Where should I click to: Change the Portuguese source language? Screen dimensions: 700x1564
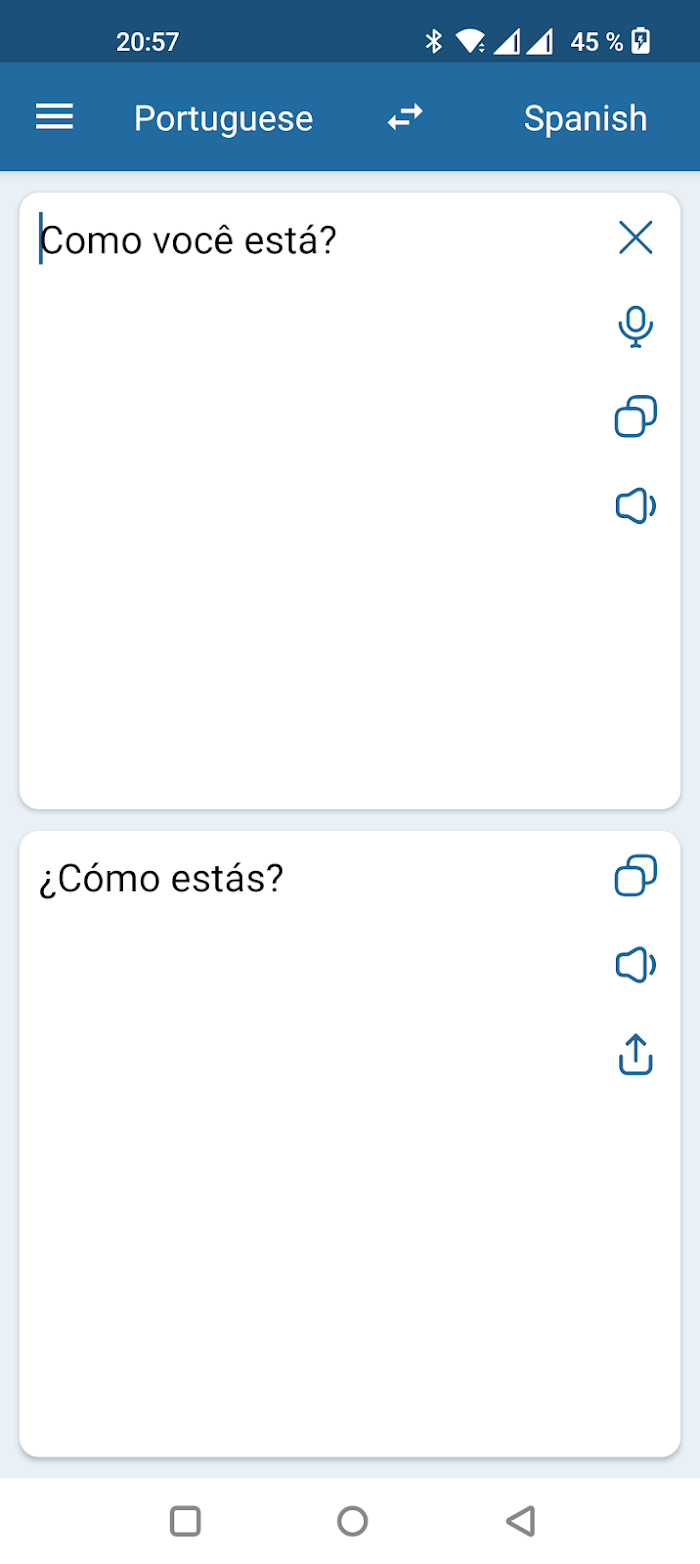(x=224, y=118)
